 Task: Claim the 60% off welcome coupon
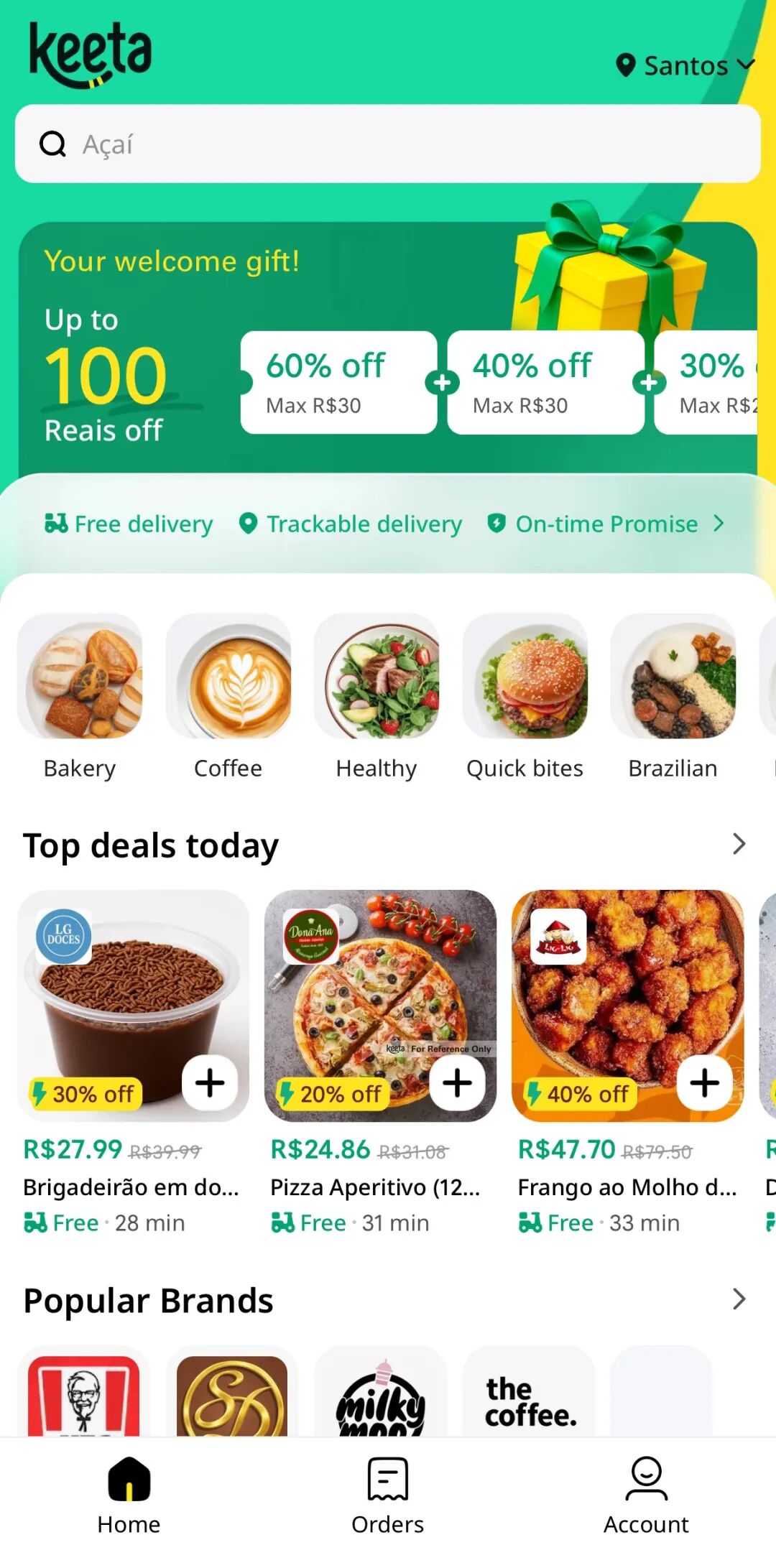point(338,382)
